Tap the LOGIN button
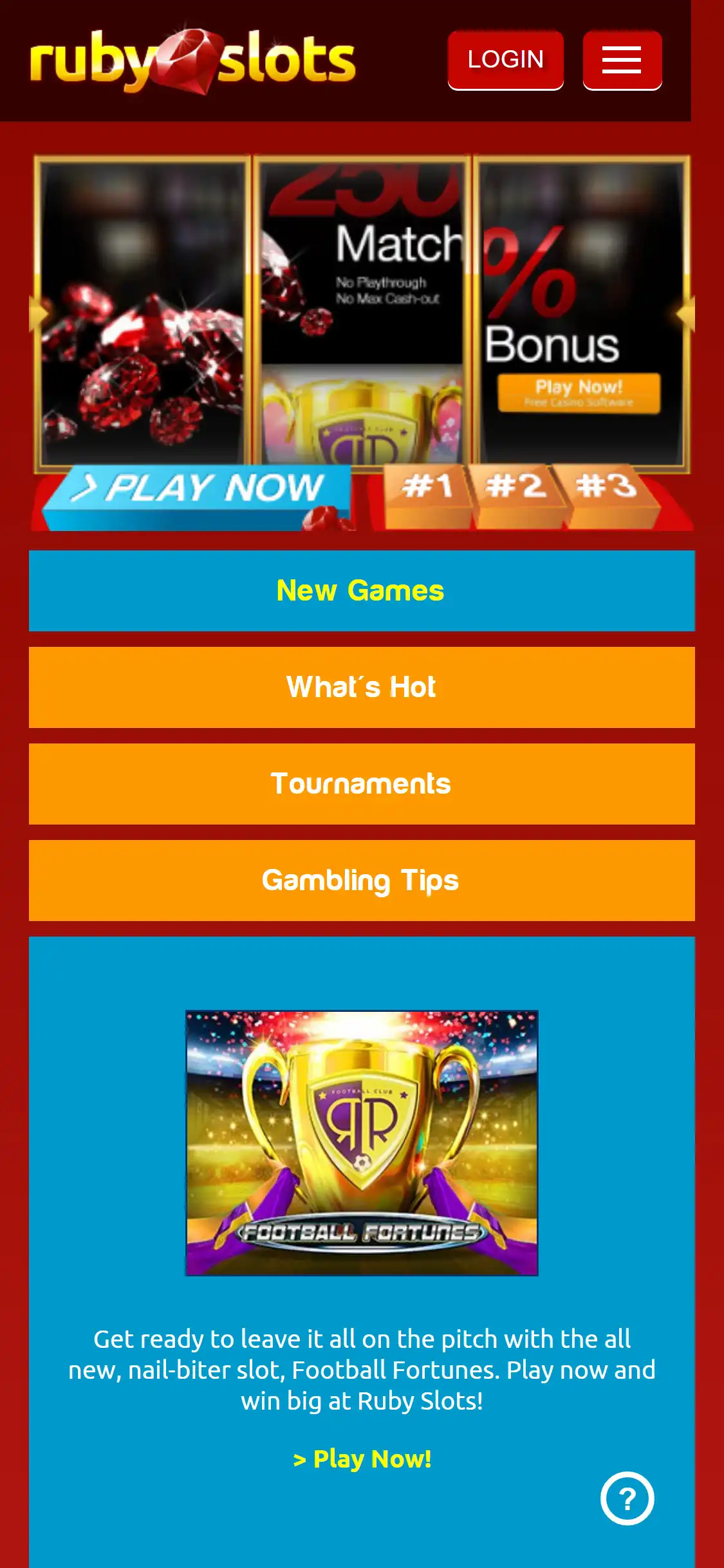Viewport: 724px width, 1568px height. [505, 60]
